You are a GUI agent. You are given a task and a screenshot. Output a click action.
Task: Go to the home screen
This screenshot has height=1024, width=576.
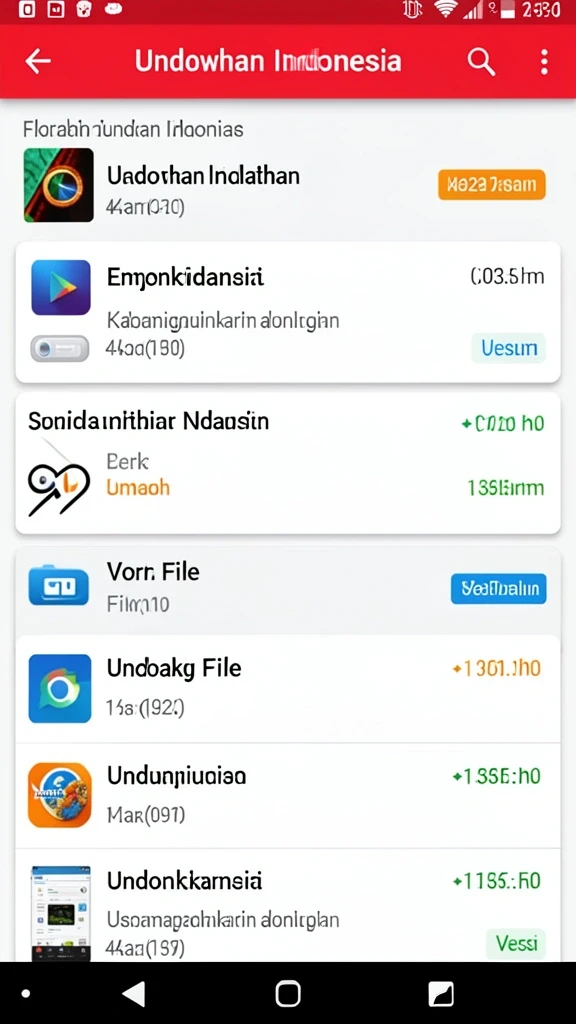coord(288,994)
